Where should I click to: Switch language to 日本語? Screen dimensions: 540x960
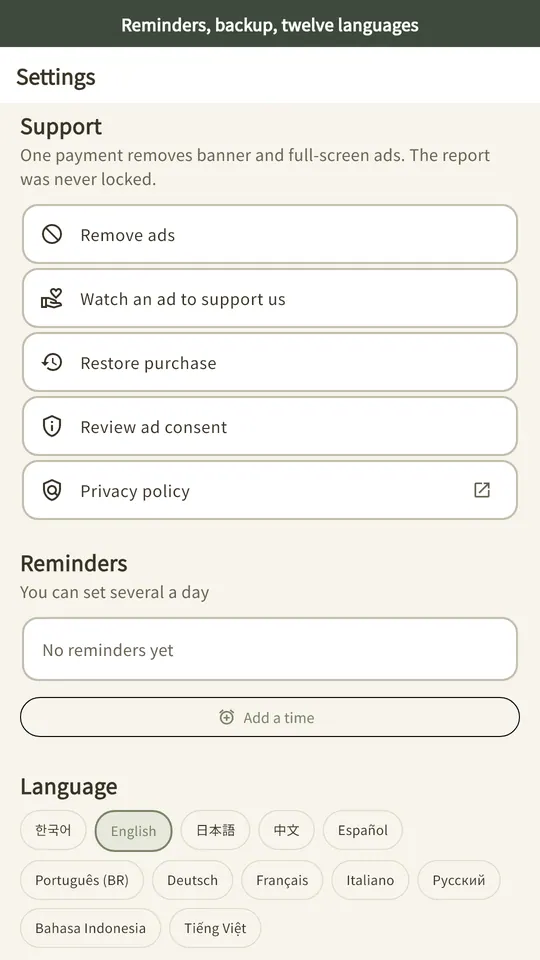(216, 830)
